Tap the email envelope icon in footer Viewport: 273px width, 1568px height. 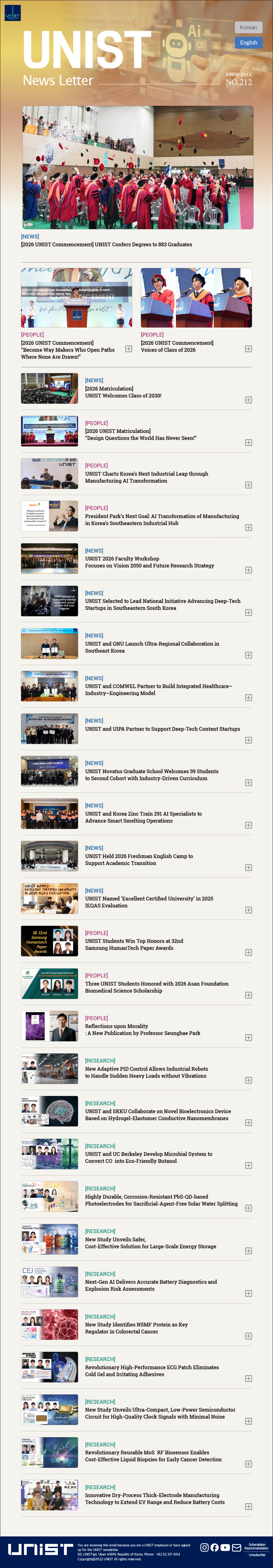(236, 1547)
